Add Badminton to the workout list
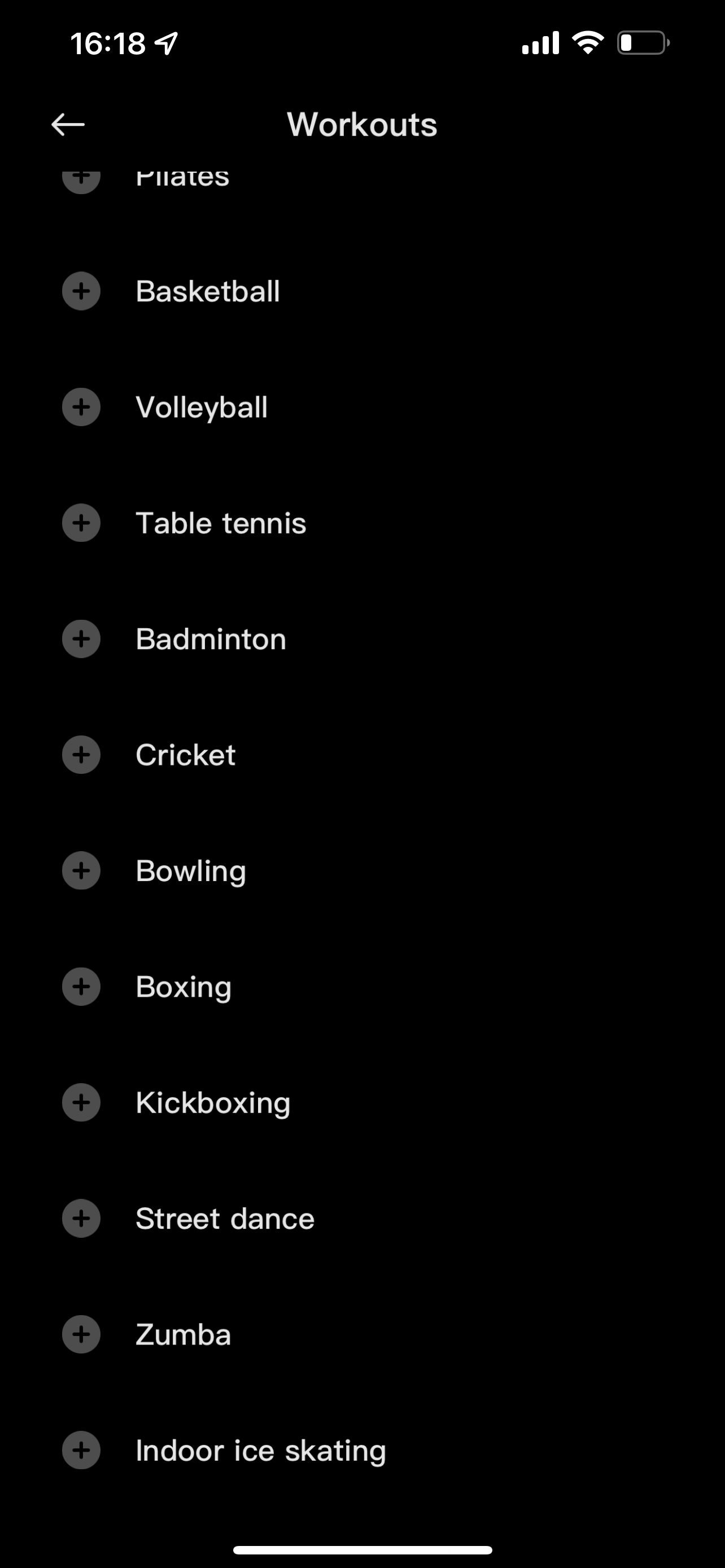725x1568 pixels. [x=81, y=639]
